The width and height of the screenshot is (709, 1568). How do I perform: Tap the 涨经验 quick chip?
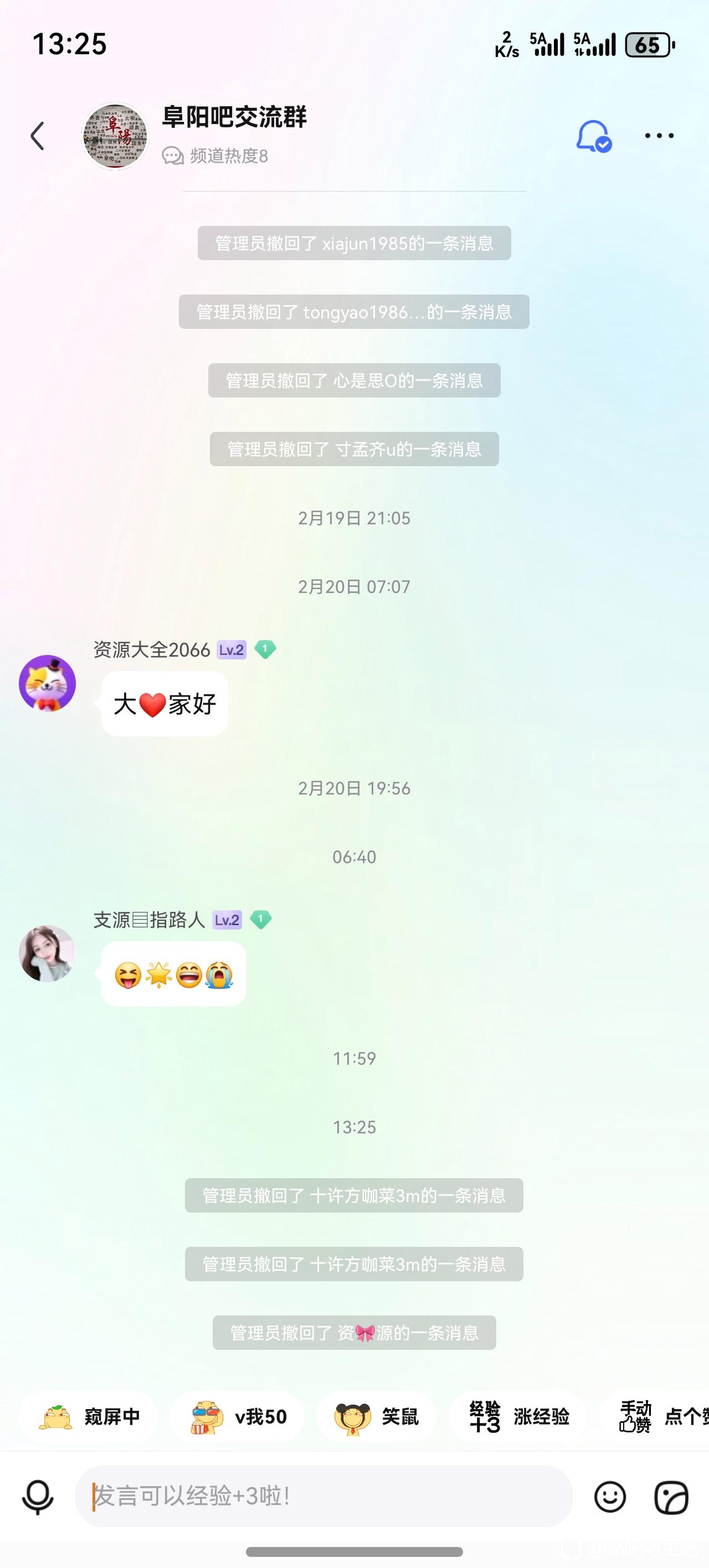(x=519, y=1417)
